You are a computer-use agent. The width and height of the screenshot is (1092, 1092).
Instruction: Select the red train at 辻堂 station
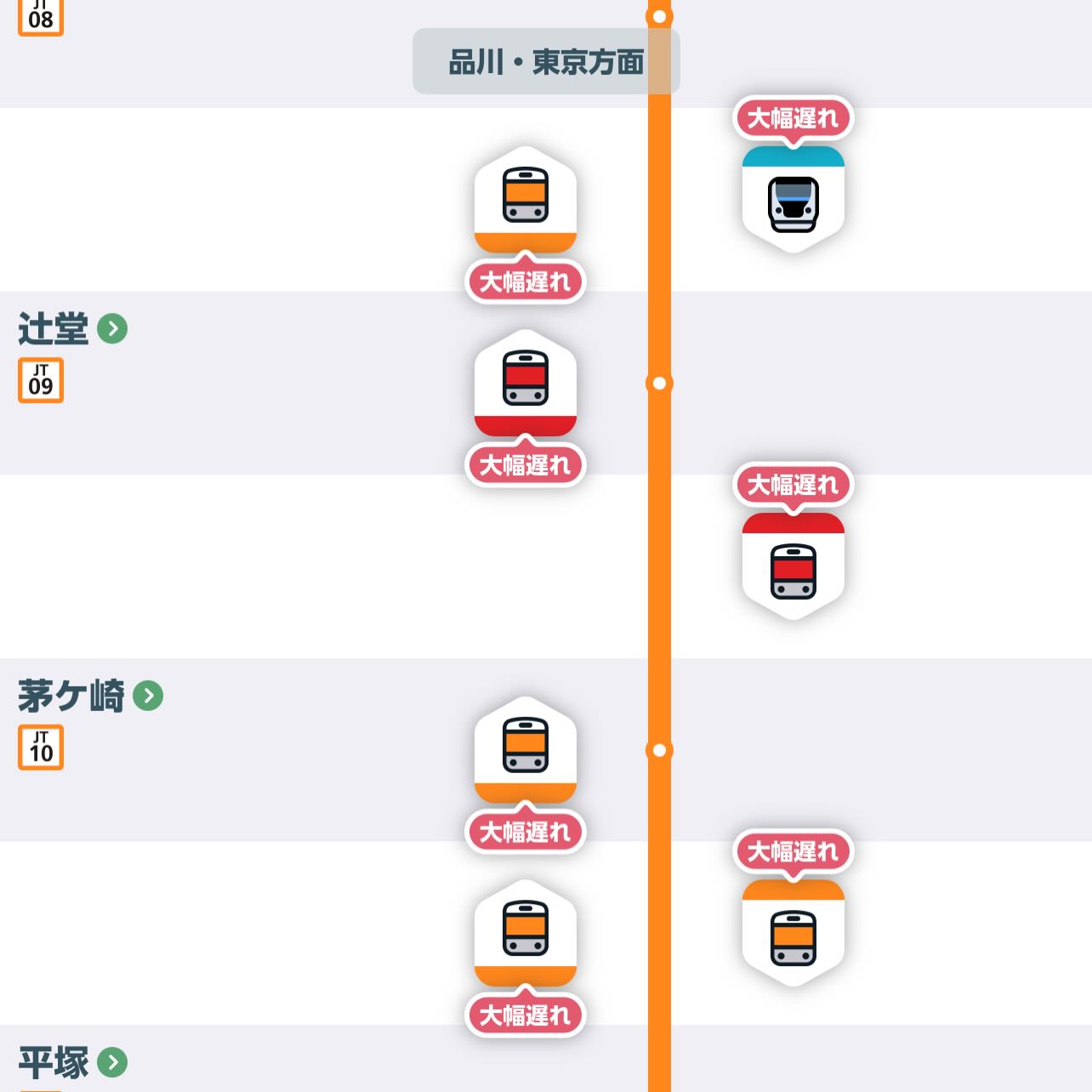coord(525,383)
